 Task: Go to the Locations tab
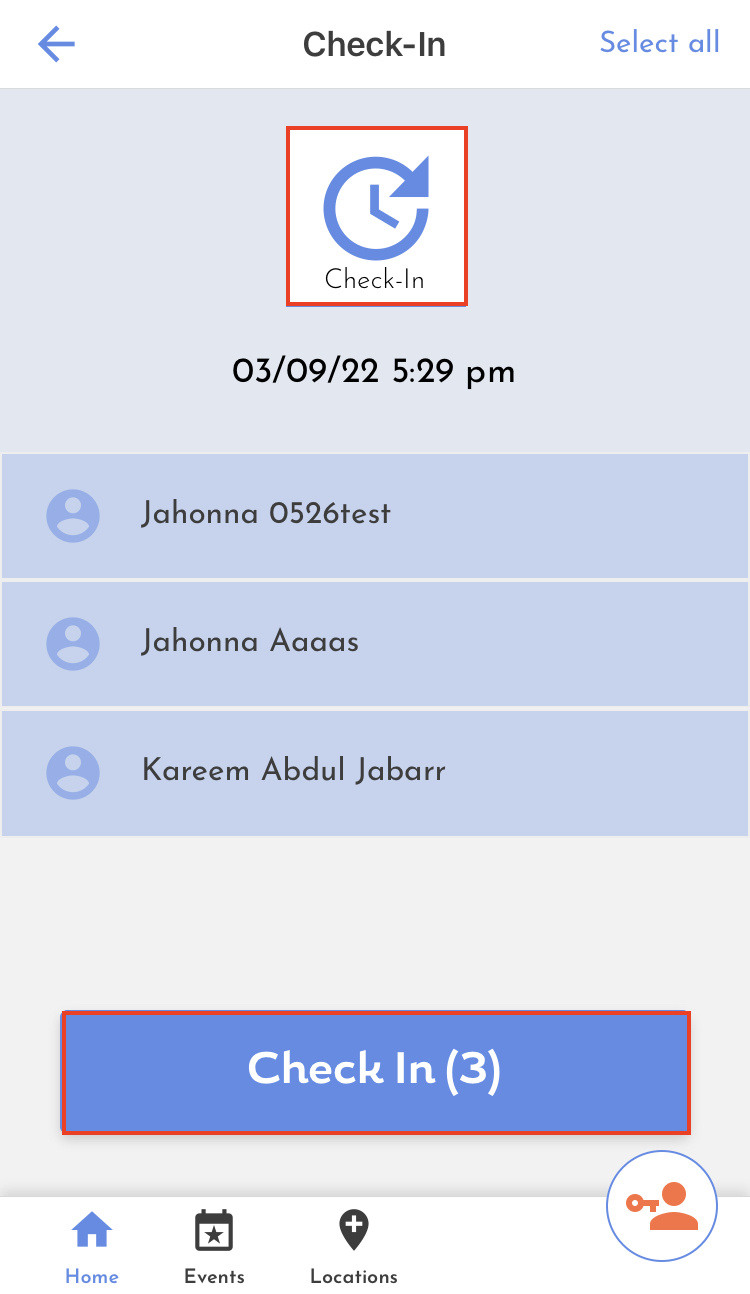click(x=354, y=1247)
